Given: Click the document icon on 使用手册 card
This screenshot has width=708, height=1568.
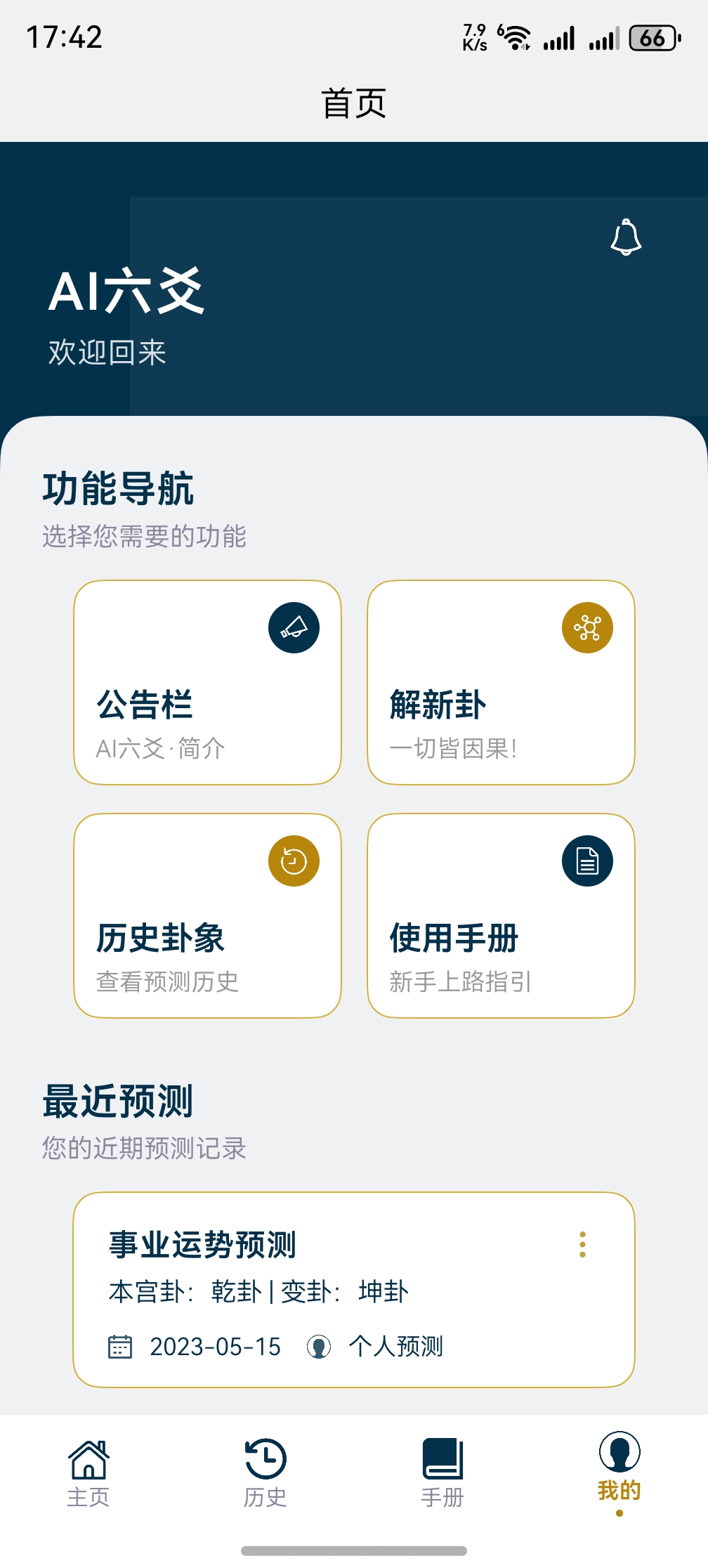Looking at the screenshot, I should (x=587, y=861).
